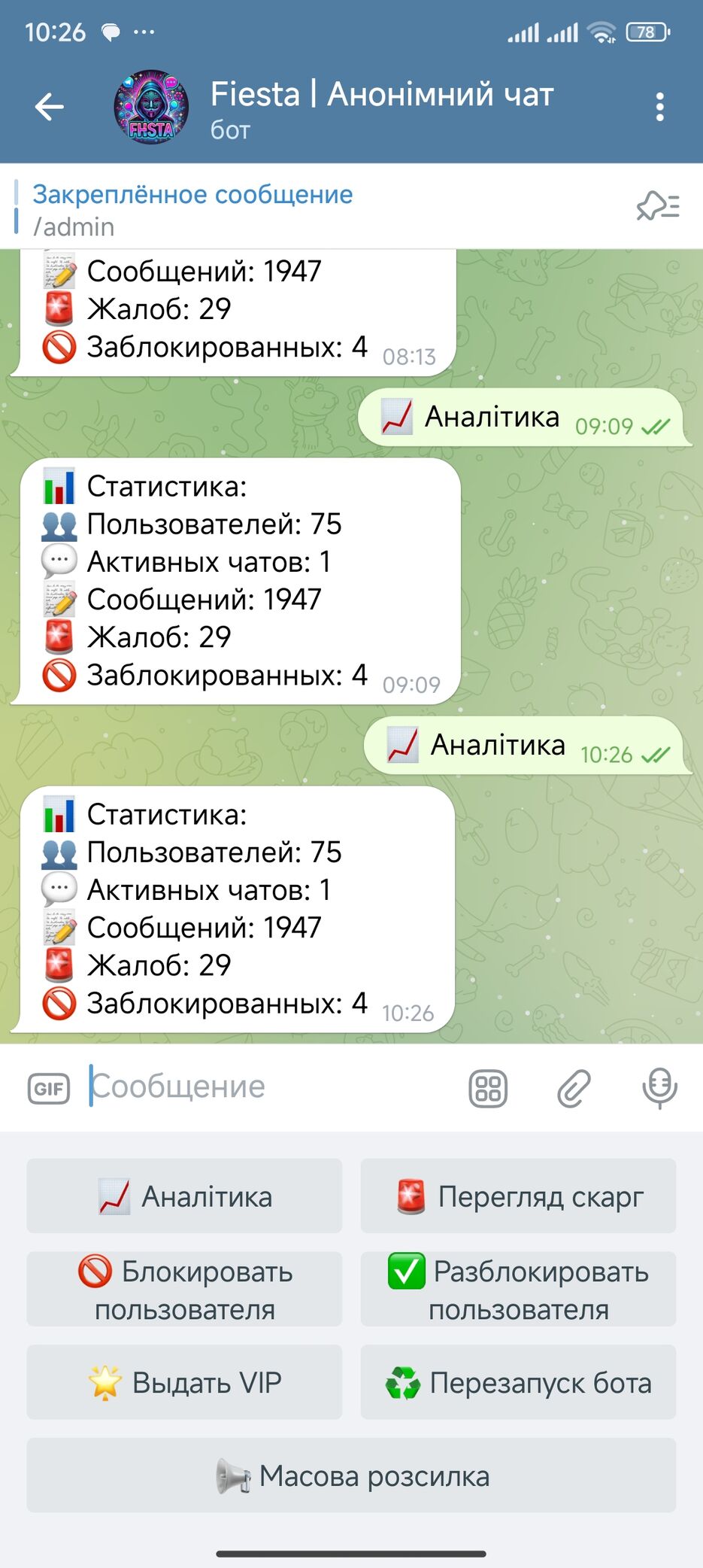Focus the Сообщение input field
The width and height of the screenshot is (703, 1568).
271,1087
